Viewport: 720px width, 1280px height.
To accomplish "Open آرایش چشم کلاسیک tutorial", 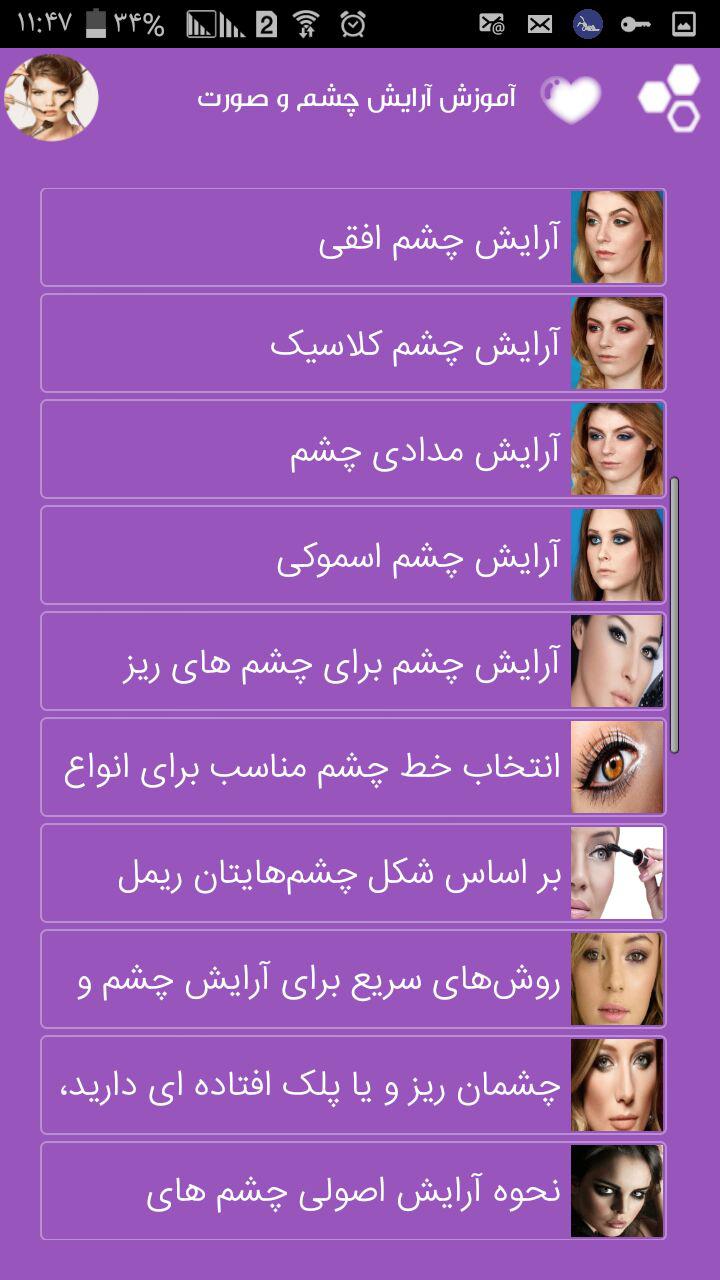I will pyautogui.click(x=353, y=343).
